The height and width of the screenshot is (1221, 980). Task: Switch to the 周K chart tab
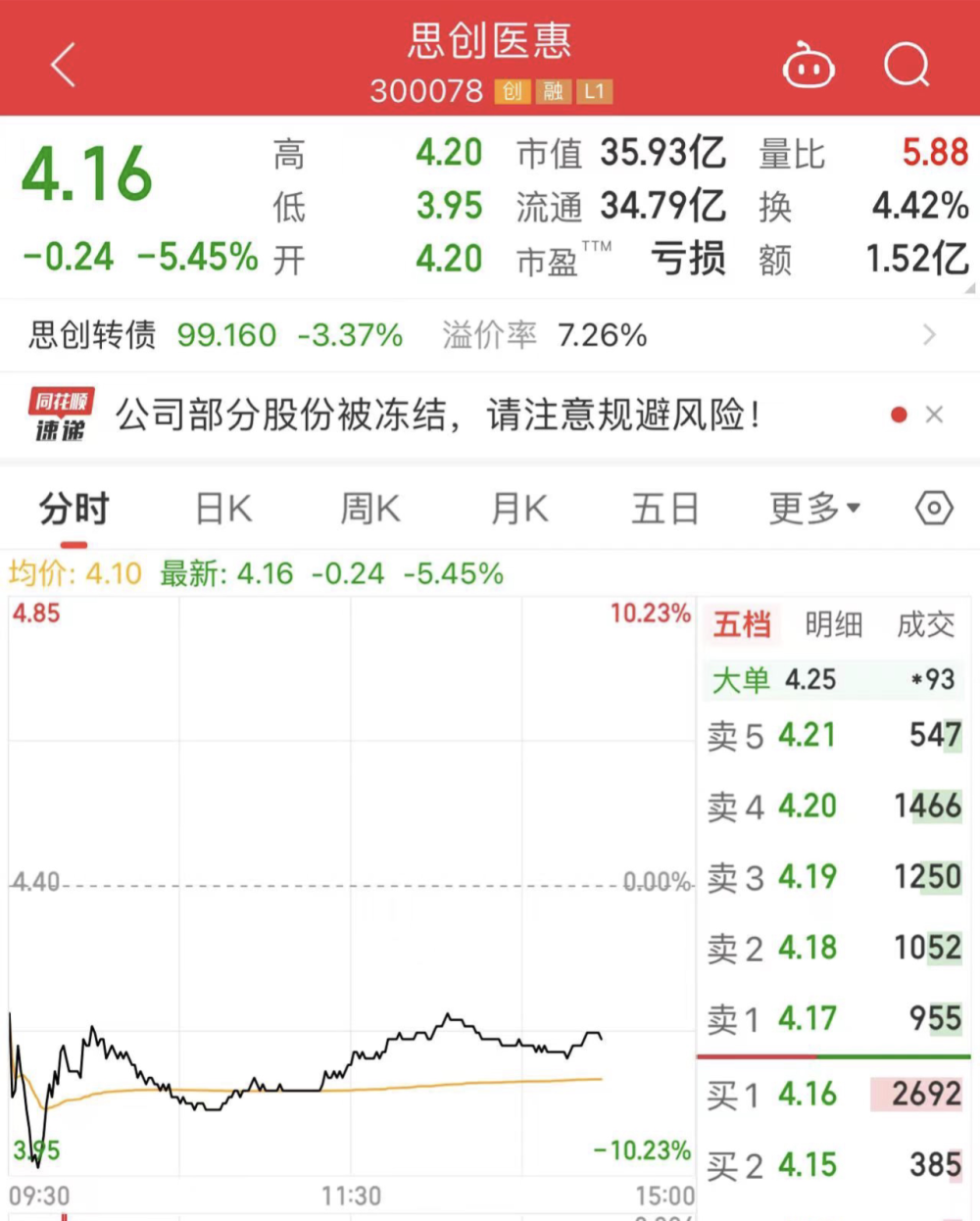pos(369,510)
